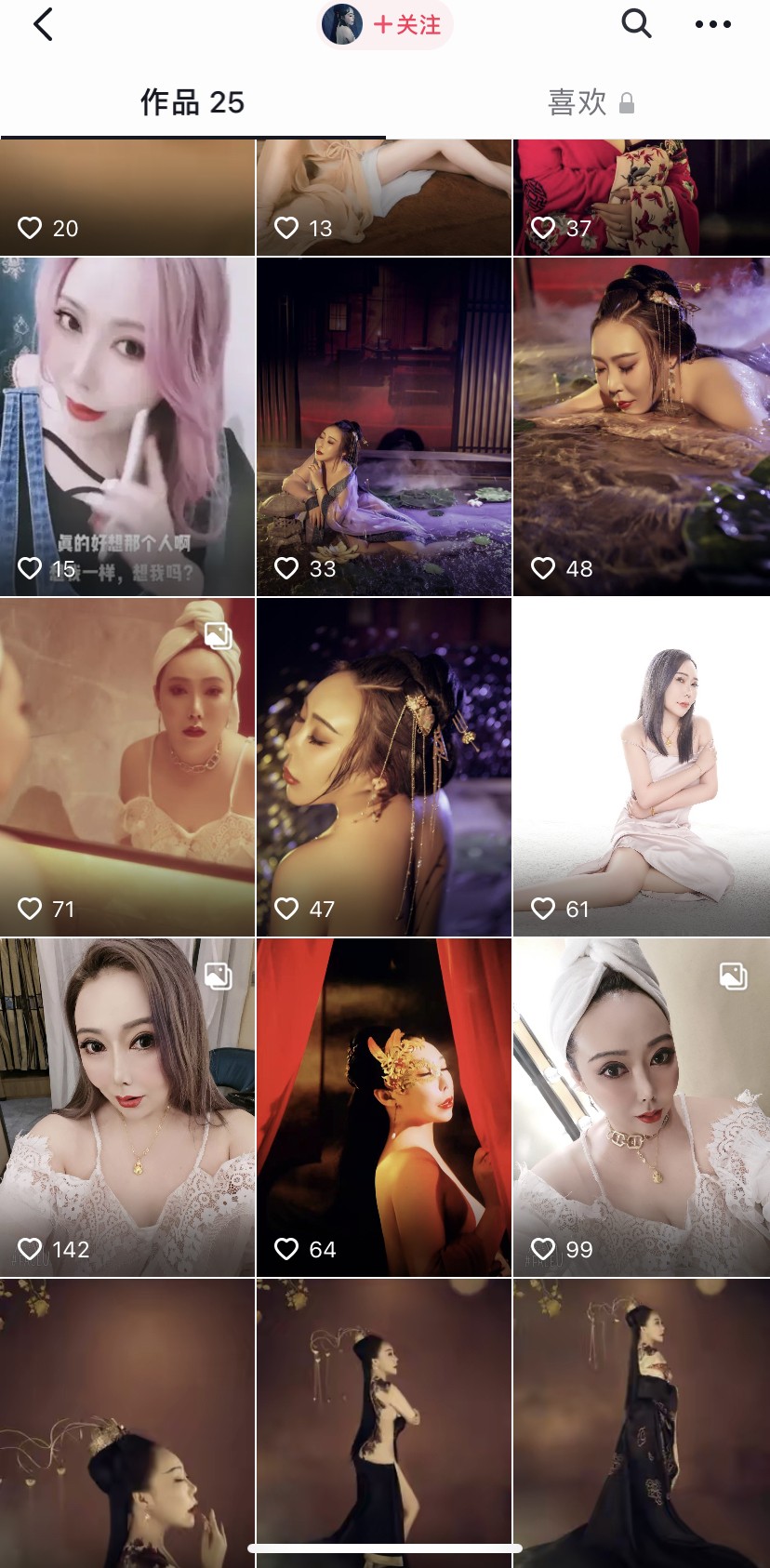The height and width of the screenshot is (1568, 770).
Task: Switch to the 作品 25 tab
Action: [x=192, y=102]
